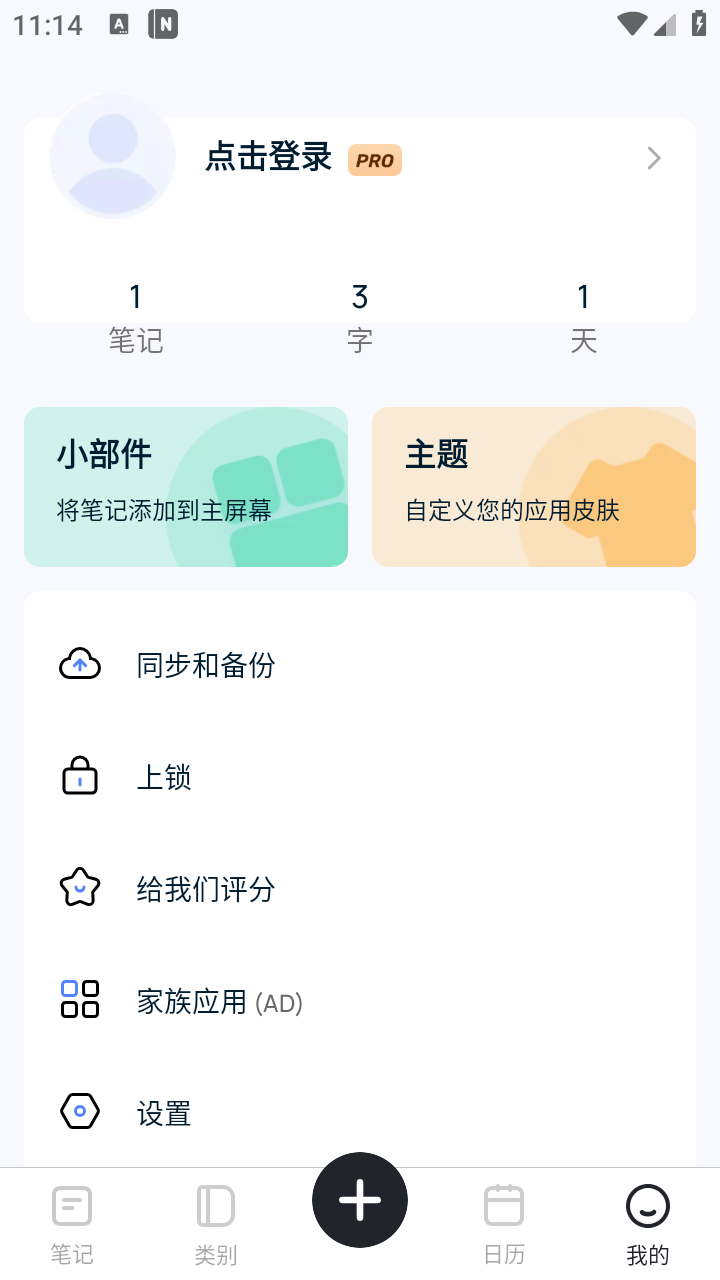The image size is (720, 1280).
Task: Select the star icon beside 给我们评分
Action: [x=79, y=887]
